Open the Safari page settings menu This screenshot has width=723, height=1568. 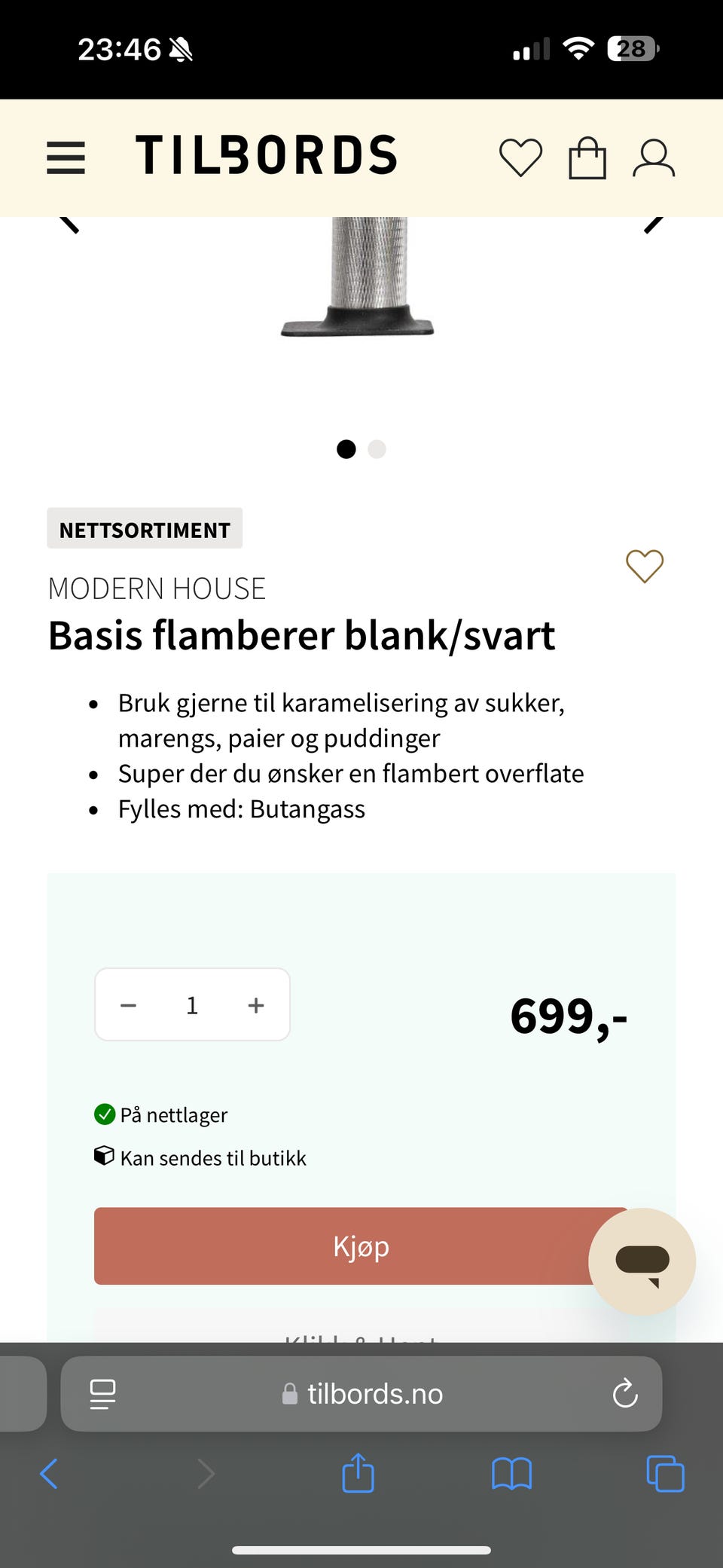pyautogui.click(x=102, y=1394)
